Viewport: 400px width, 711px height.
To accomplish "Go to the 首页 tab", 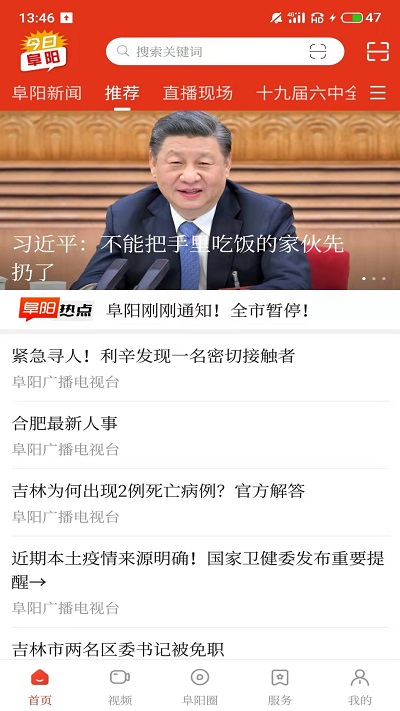I will click(40, 687).
